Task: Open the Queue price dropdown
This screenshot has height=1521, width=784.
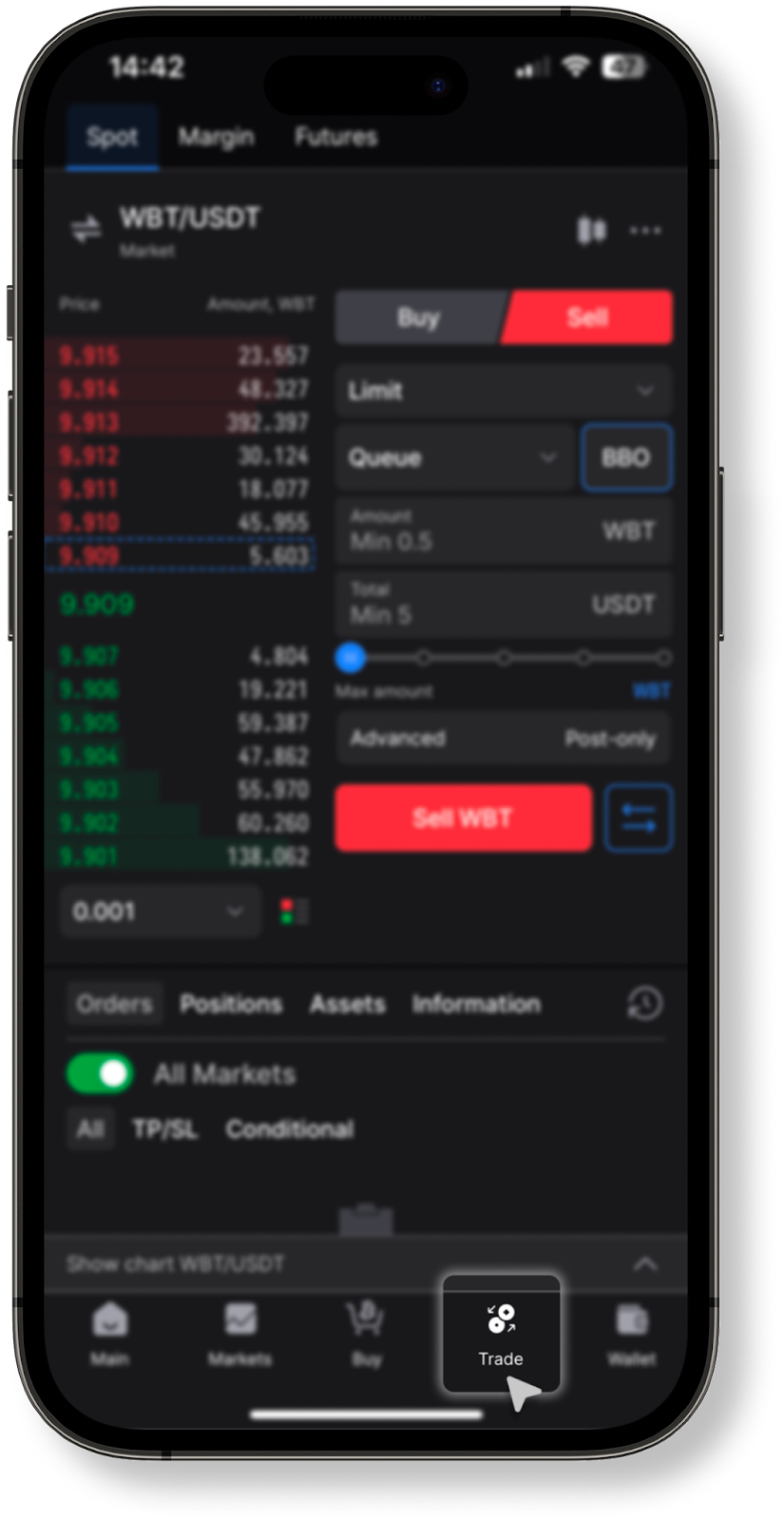Action: [454, 457]
